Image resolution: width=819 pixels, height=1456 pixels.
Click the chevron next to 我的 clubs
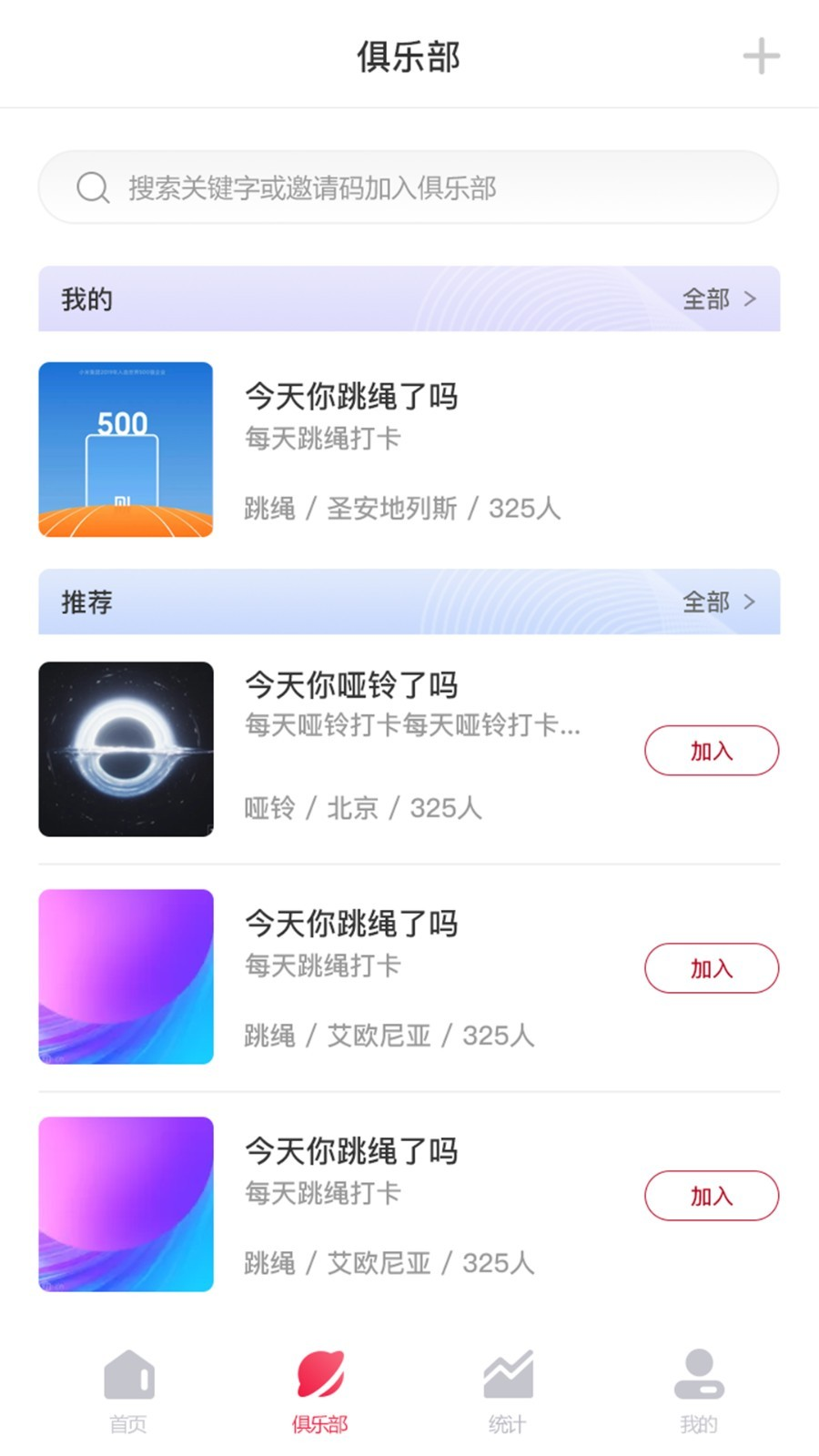(x=753, y=298)
